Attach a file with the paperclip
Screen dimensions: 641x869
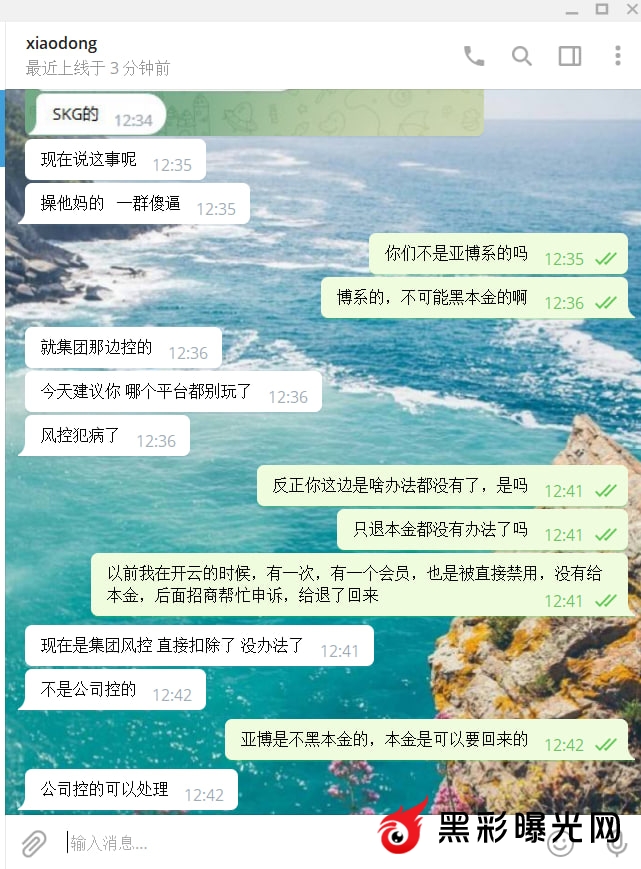pyautogui.click(x=33, y=843)
